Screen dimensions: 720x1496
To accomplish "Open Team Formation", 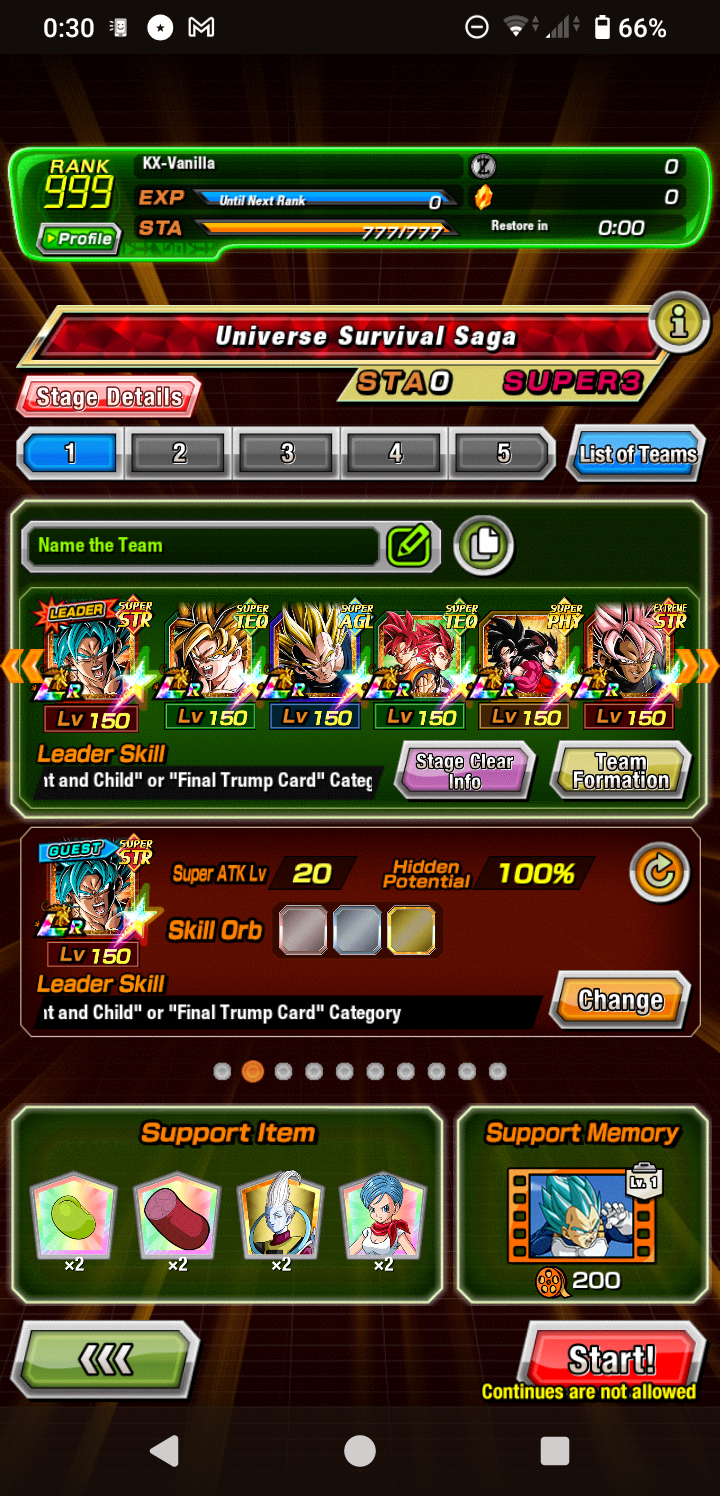I will 621,771.
